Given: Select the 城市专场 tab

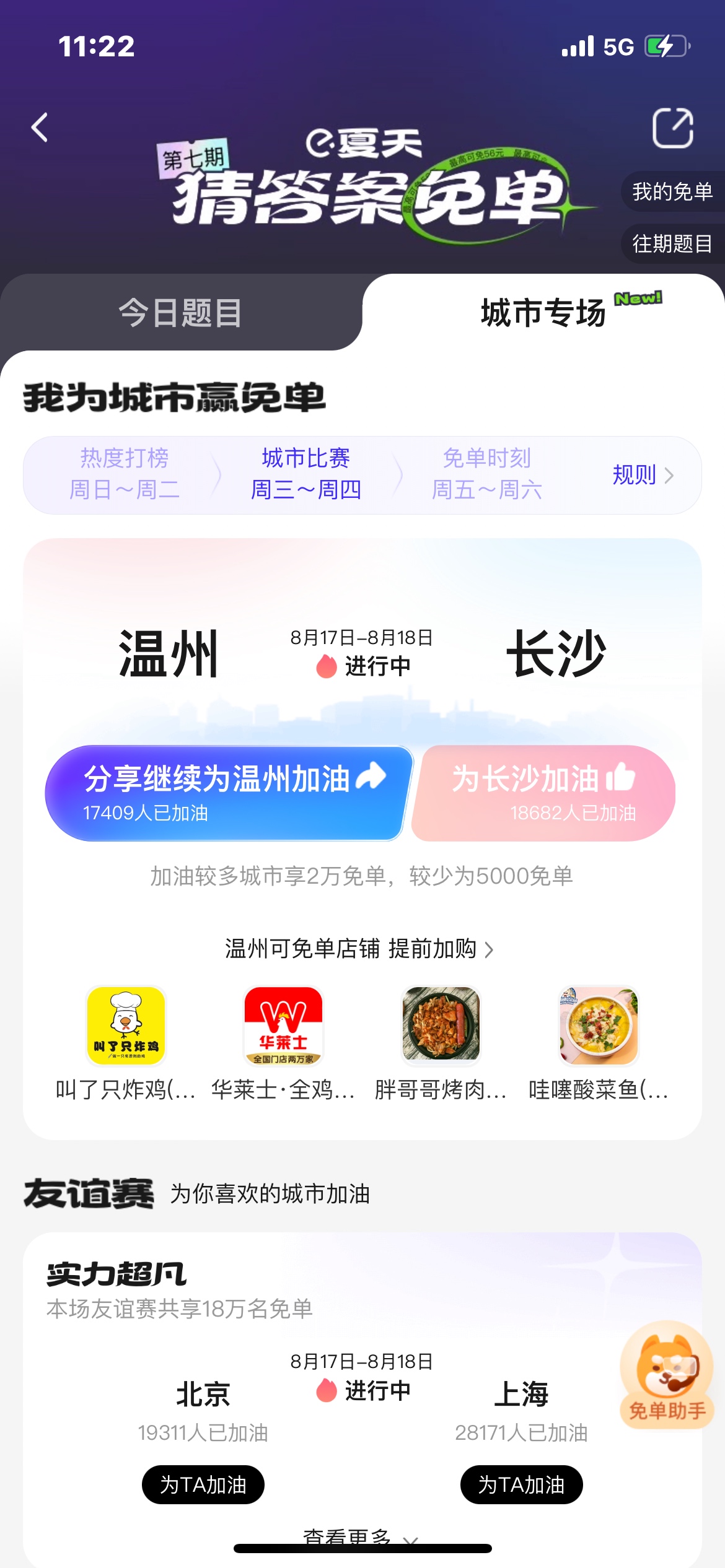Looking at the screenshot, I should (543, 313).
